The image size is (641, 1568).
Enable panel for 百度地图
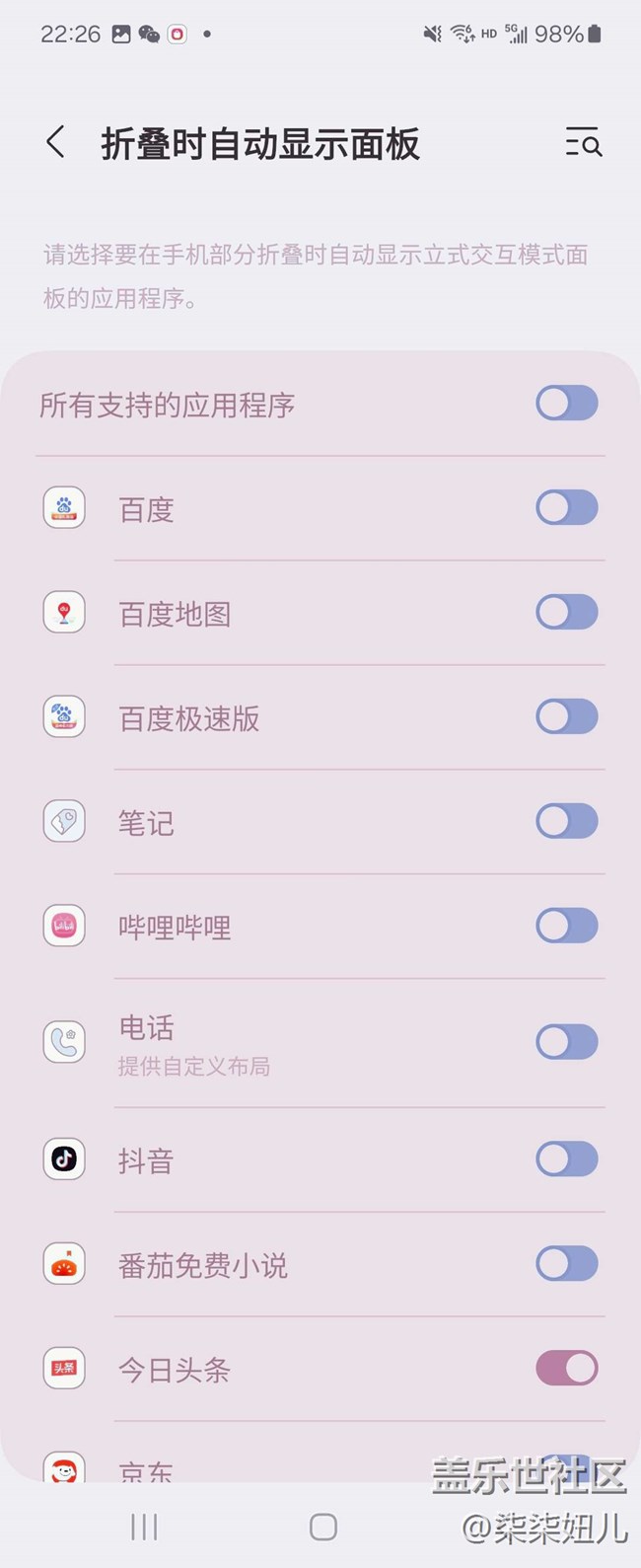point(566,613)
